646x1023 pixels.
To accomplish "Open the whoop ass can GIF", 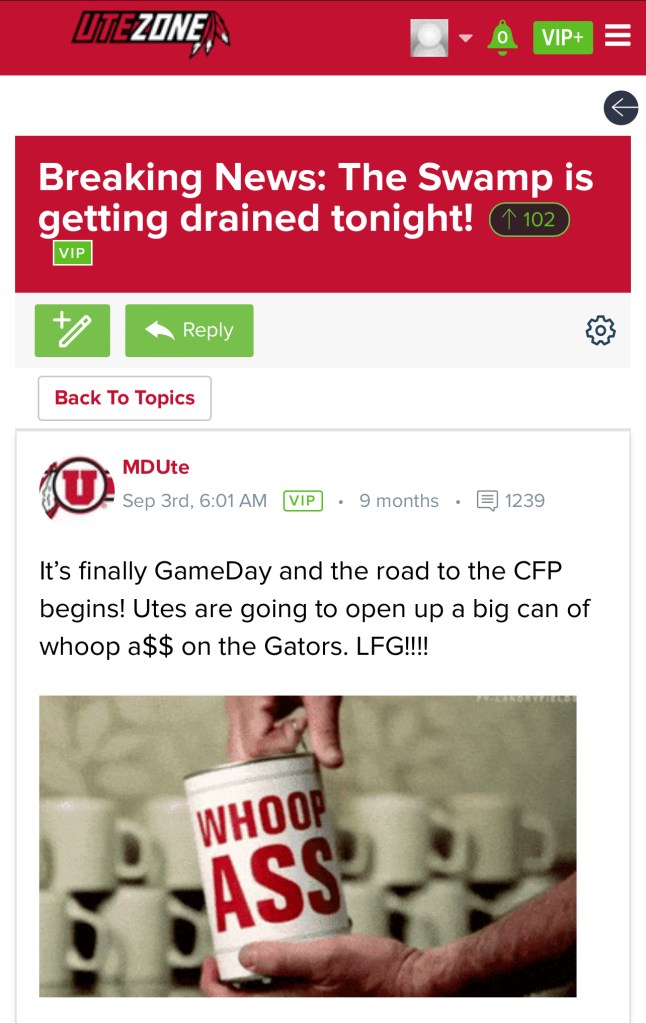I will click(307, 846).
